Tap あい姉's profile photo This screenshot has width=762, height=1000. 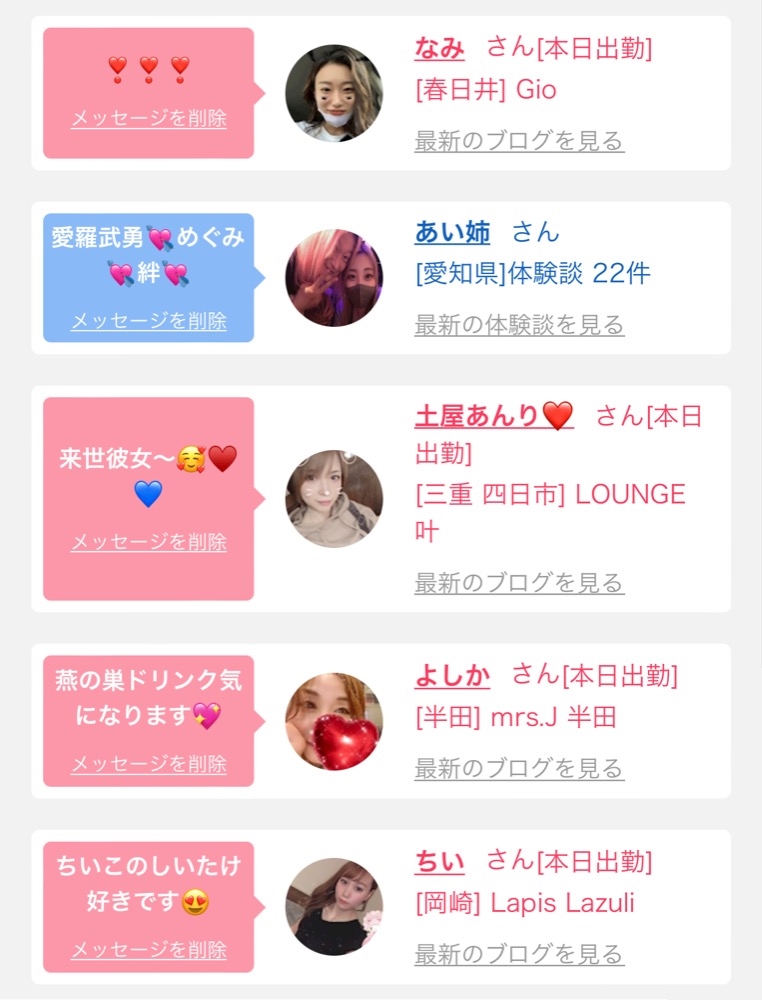point(334,278)
